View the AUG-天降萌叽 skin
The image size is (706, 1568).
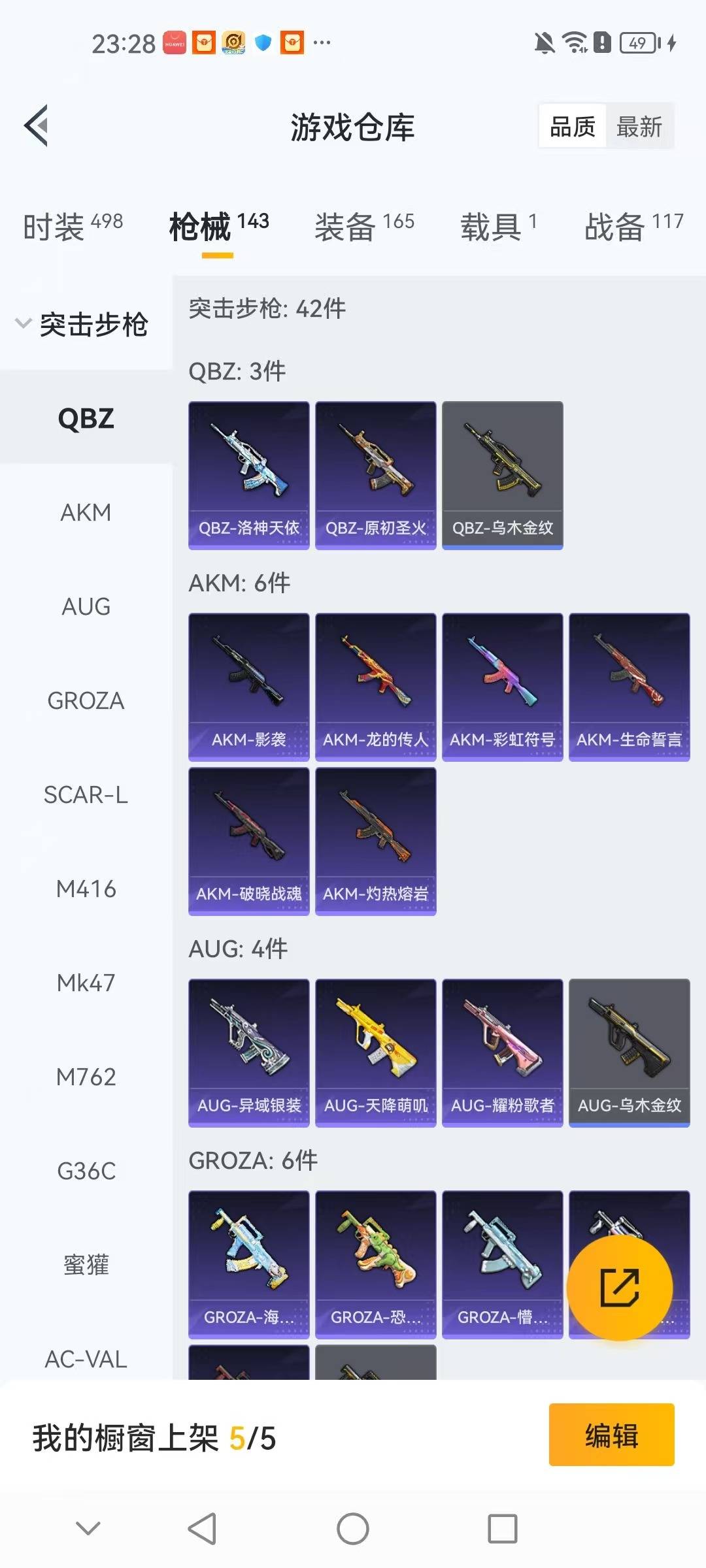(x=375, y=1053)
